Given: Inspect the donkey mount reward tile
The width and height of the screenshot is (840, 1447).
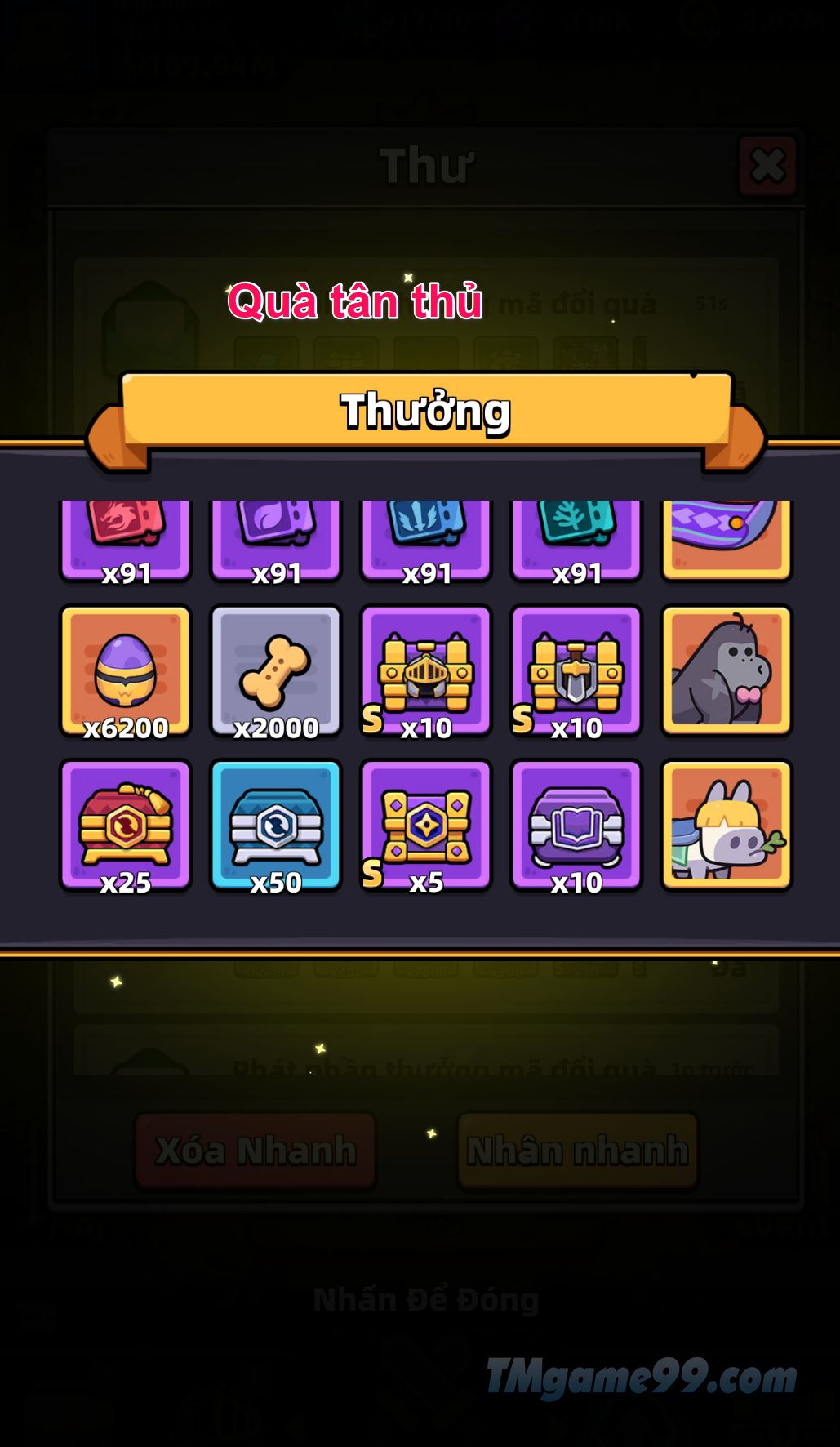Looking at the screenshot, I should click(727, 825).
